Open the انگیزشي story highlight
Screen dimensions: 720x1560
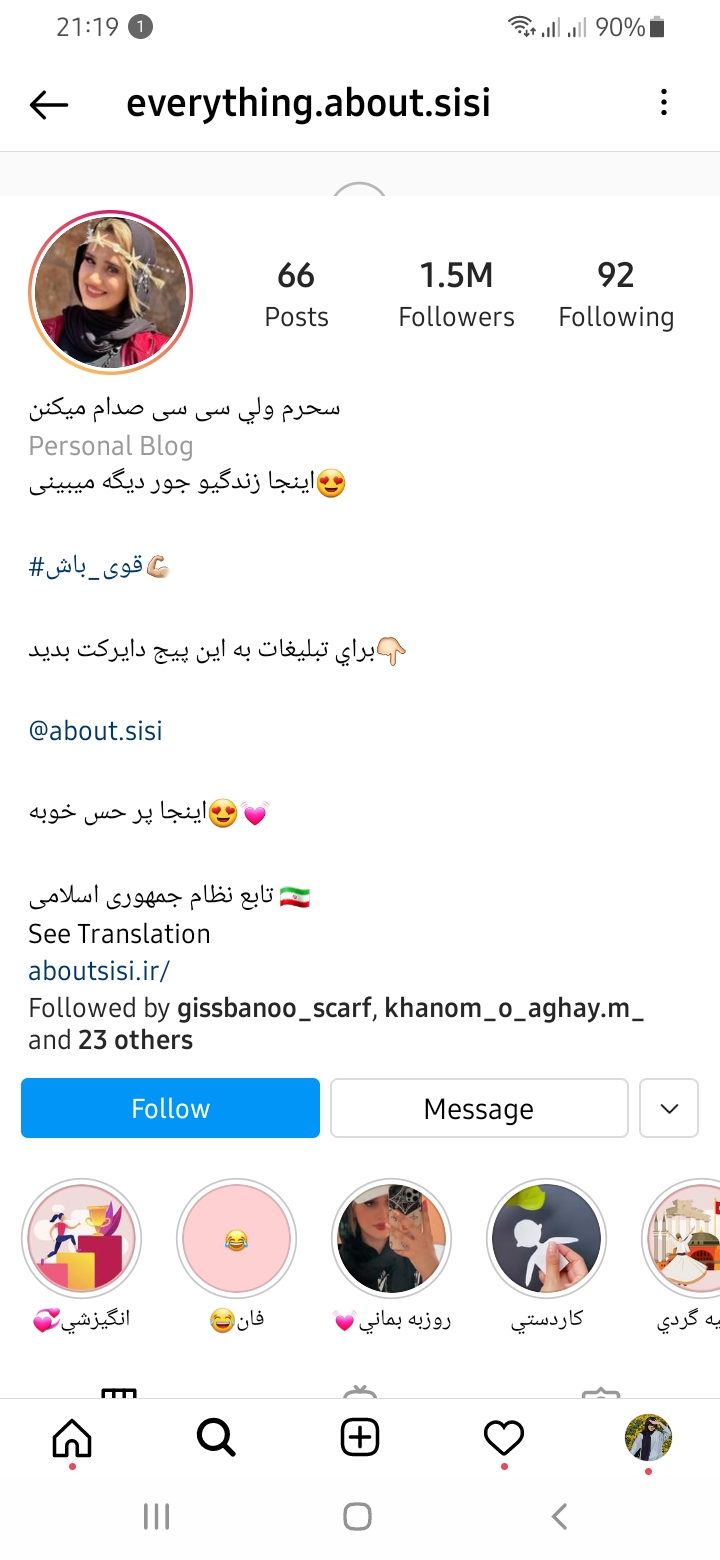point(81,1238)
